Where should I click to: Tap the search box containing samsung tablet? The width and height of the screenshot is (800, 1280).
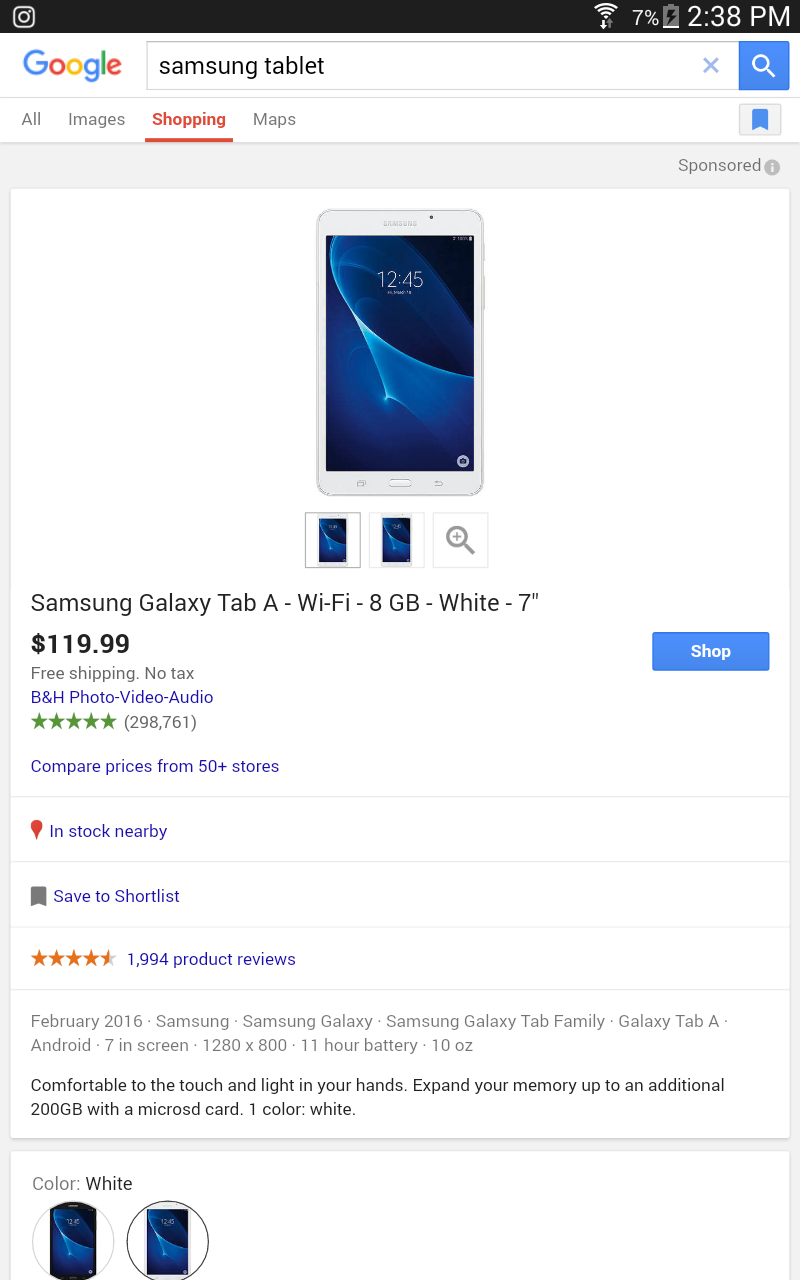(420, 66)
